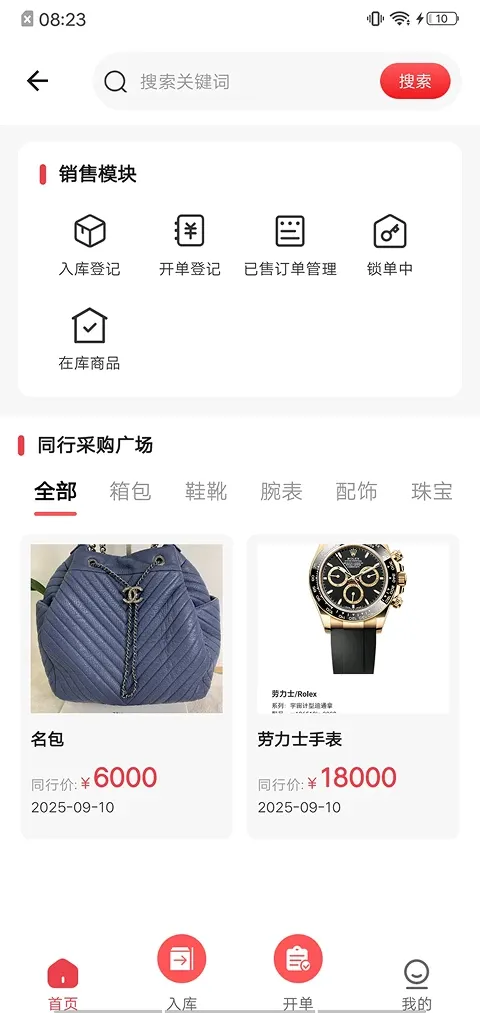Switch to the 箱包 tab
Image resolution: width=480 pixels, height=1013 pixels.
click(x=130, y=492)
